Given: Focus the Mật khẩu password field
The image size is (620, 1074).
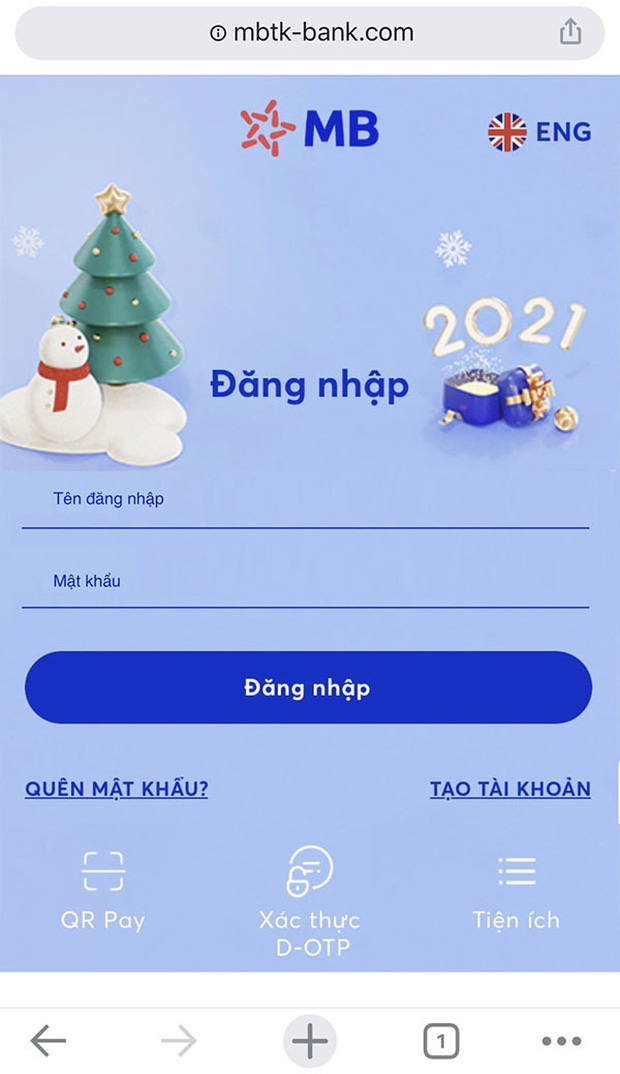Looking at the screenshot, I should click(x=305, y=581).
